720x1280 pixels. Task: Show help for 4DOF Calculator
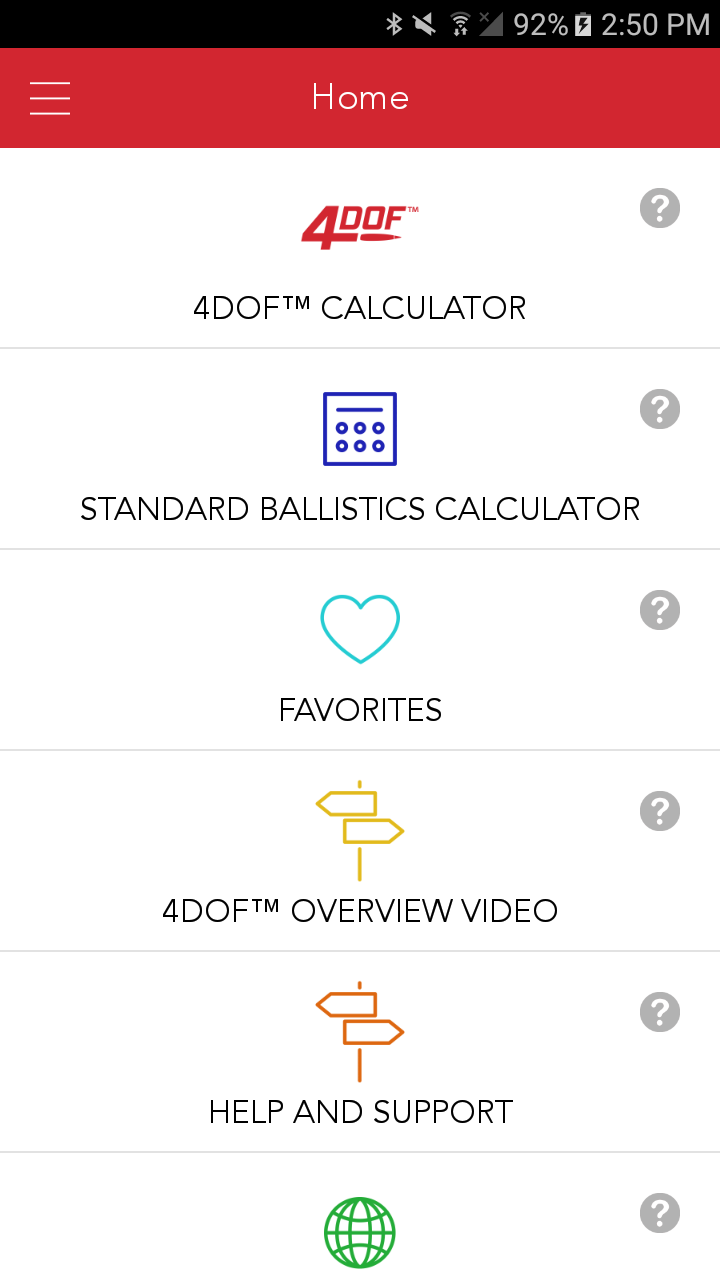pos(660,208)
